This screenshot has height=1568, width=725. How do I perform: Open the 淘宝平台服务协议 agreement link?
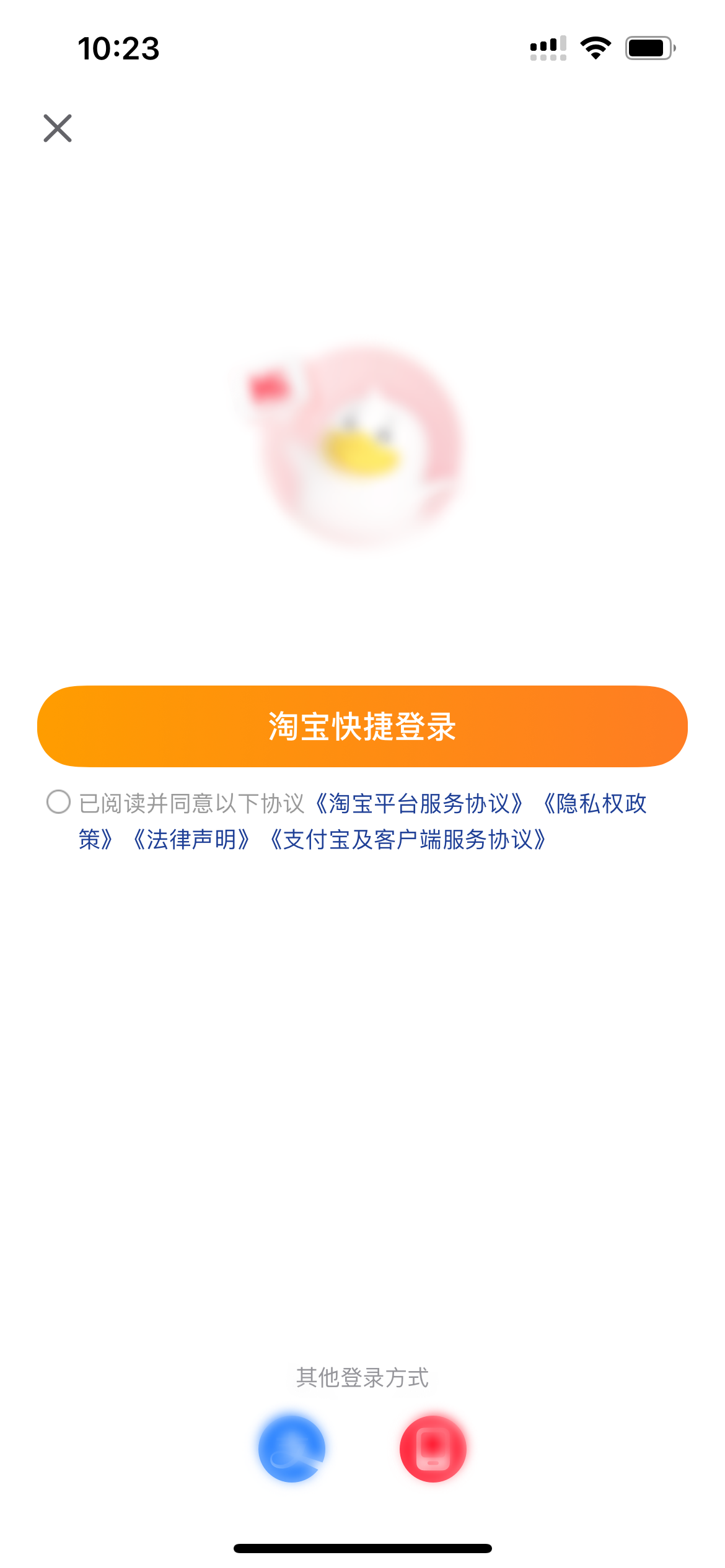(x=419, y=803)
